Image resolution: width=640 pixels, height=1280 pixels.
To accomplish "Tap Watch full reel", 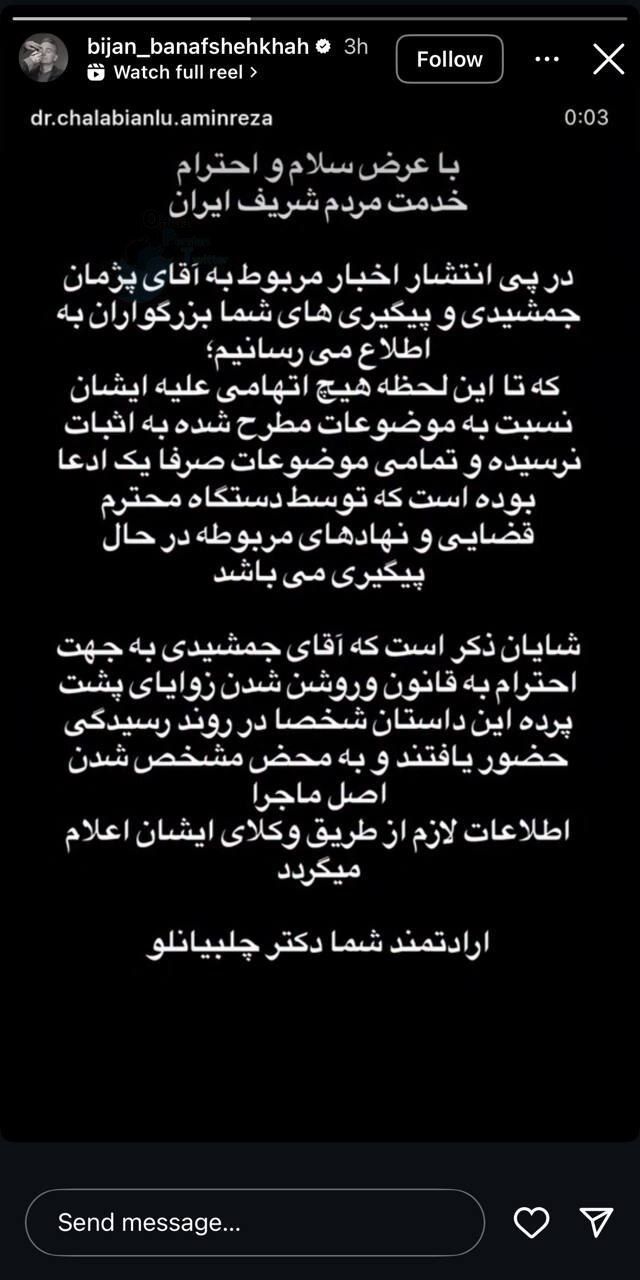I will [x=175, y=72].
